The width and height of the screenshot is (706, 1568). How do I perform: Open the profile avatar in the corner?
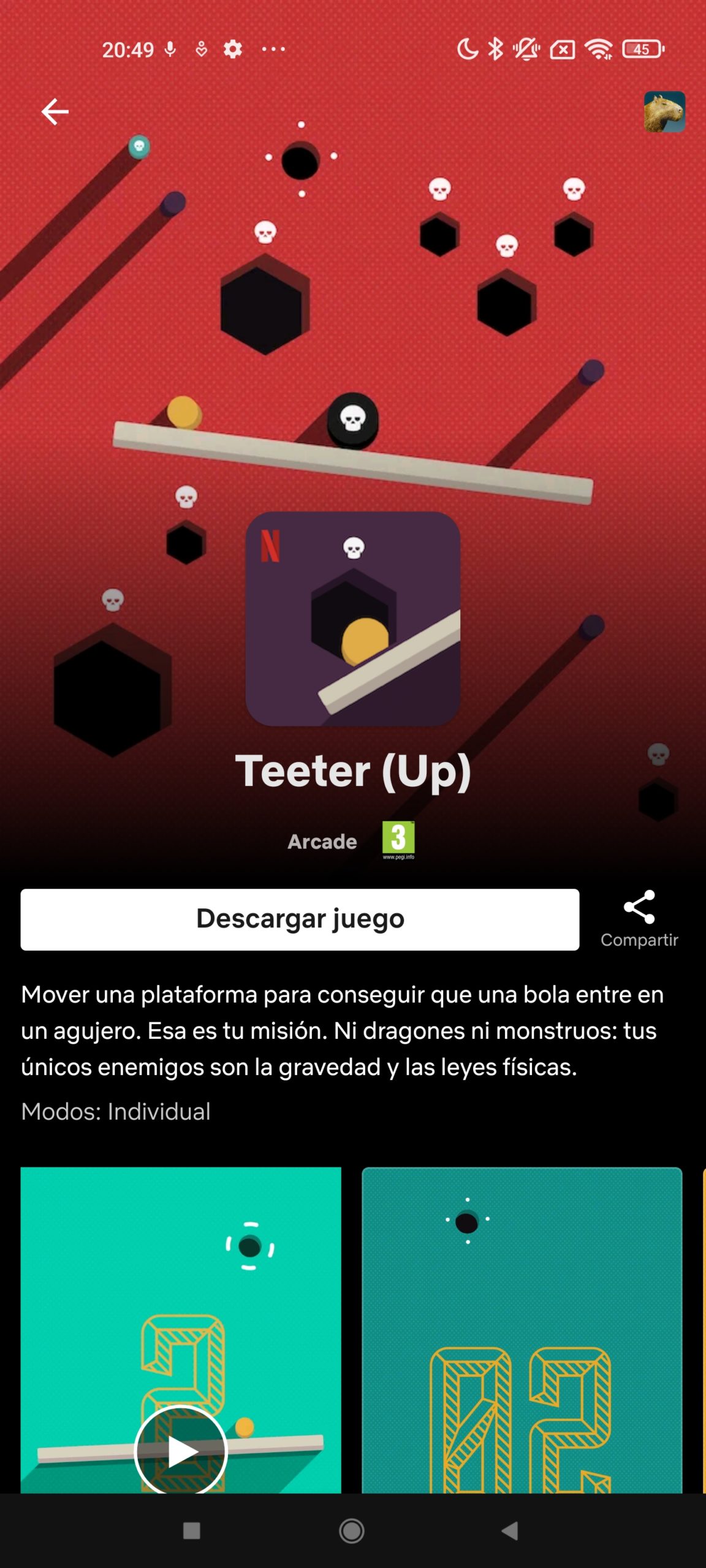664,111
